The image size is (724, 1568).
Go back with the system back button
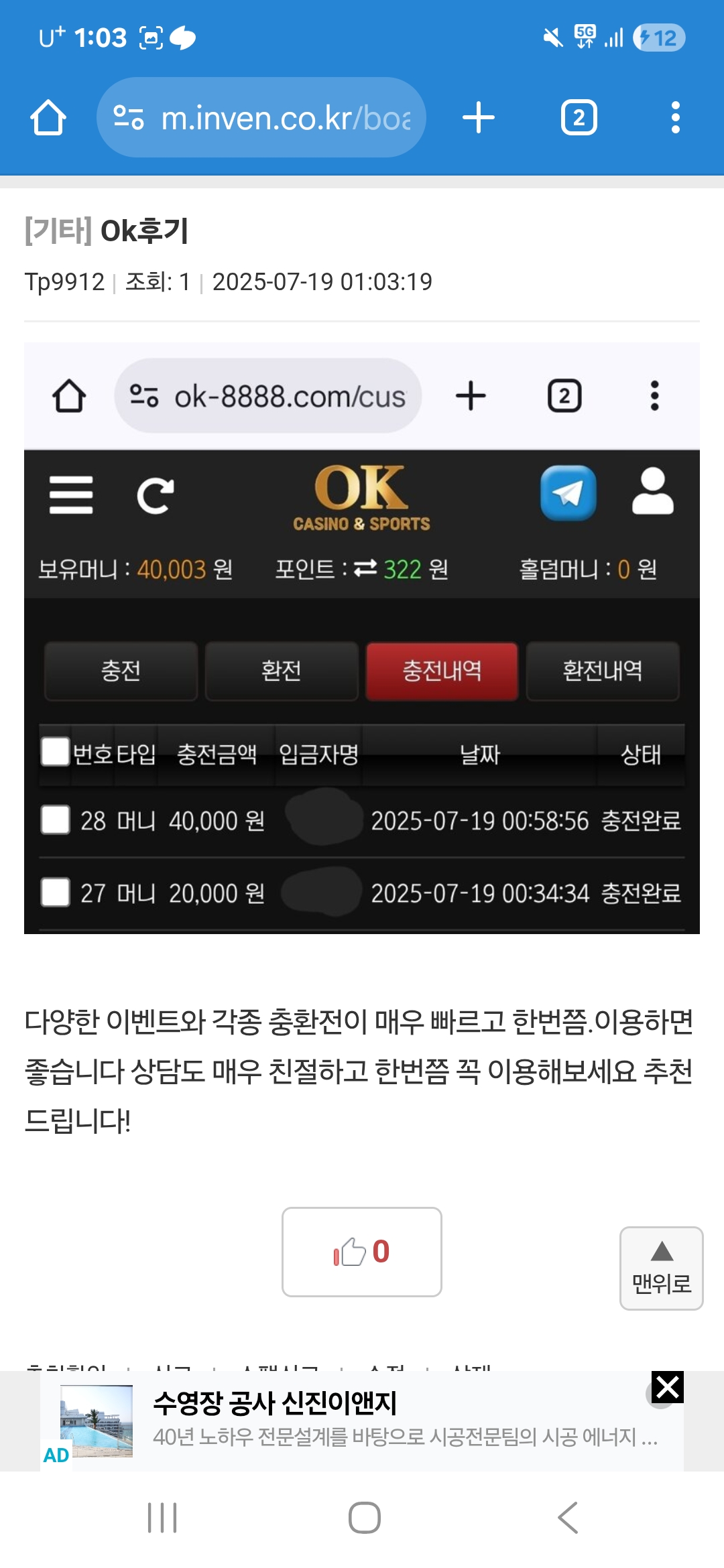click(568, 1518)
